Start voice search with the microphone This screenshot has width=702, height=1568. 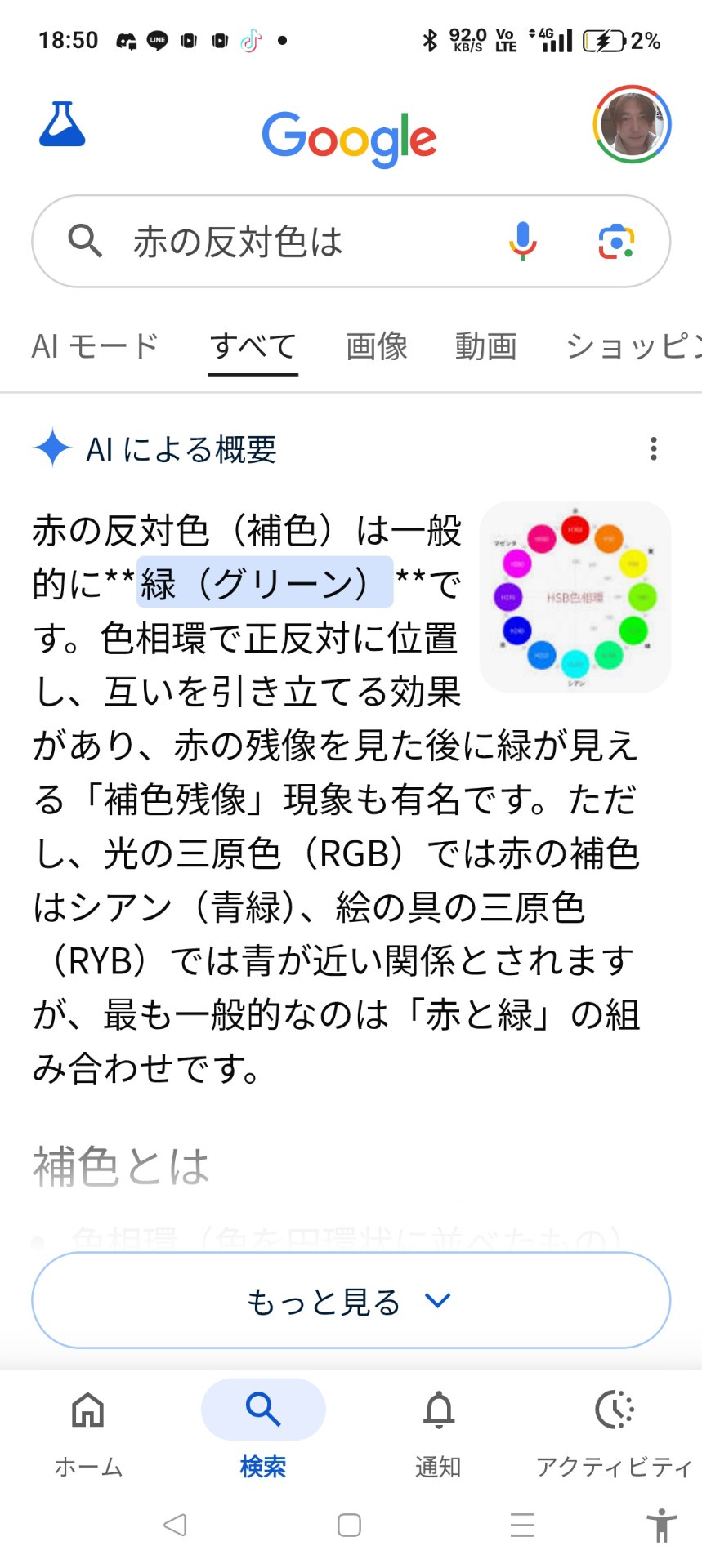522,242
